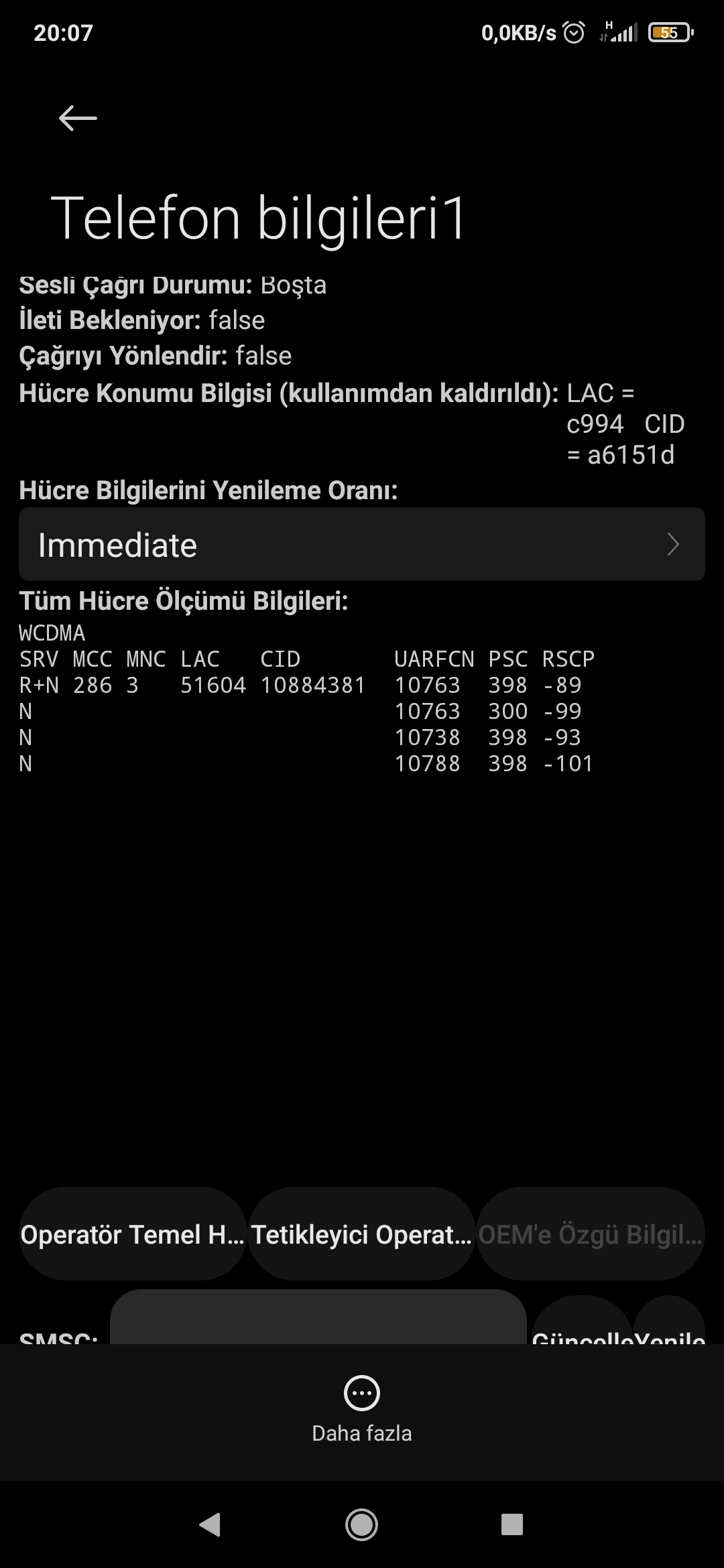Go to the home screen
Screen dimensions: 724x1568
(362, 1524)
